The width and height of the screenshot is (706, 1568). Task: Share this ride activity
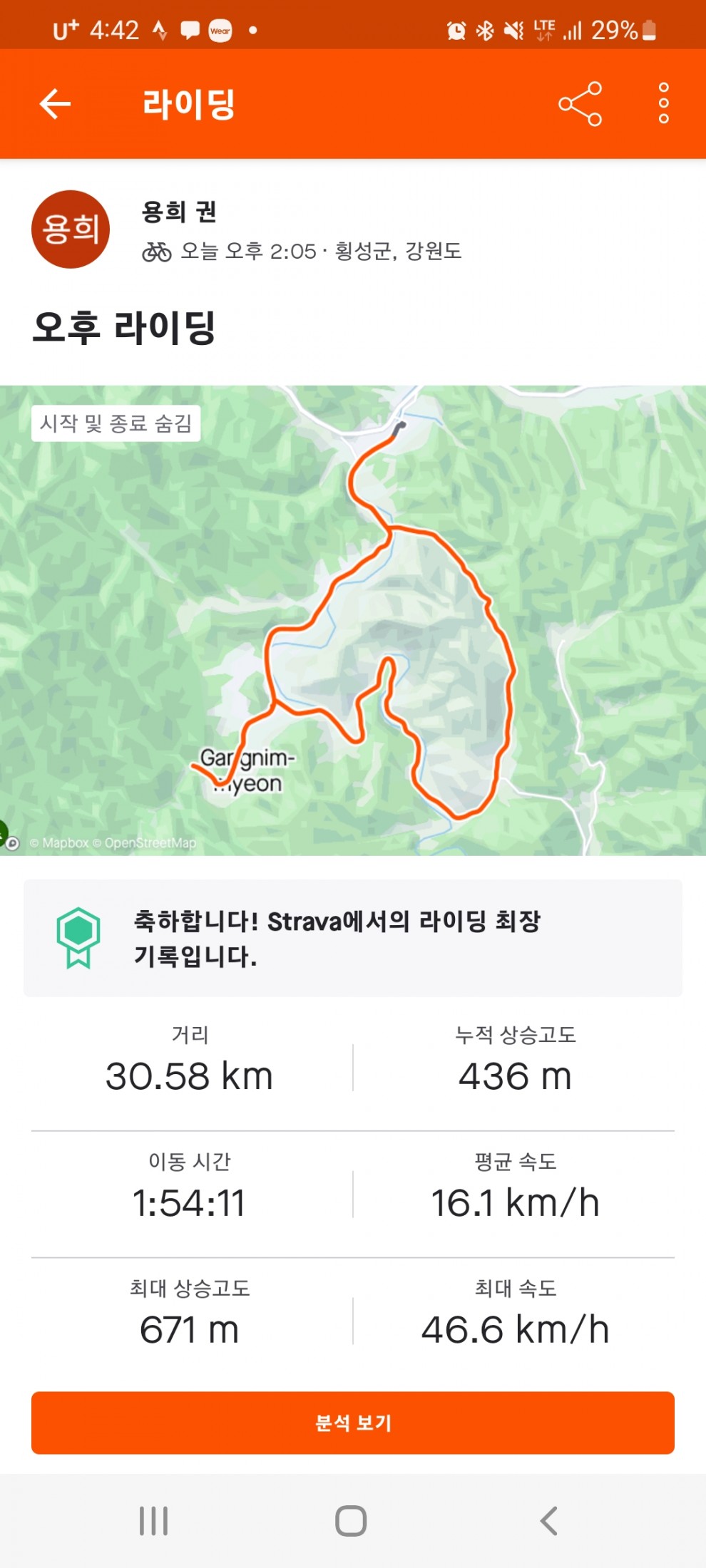point(580,104)
